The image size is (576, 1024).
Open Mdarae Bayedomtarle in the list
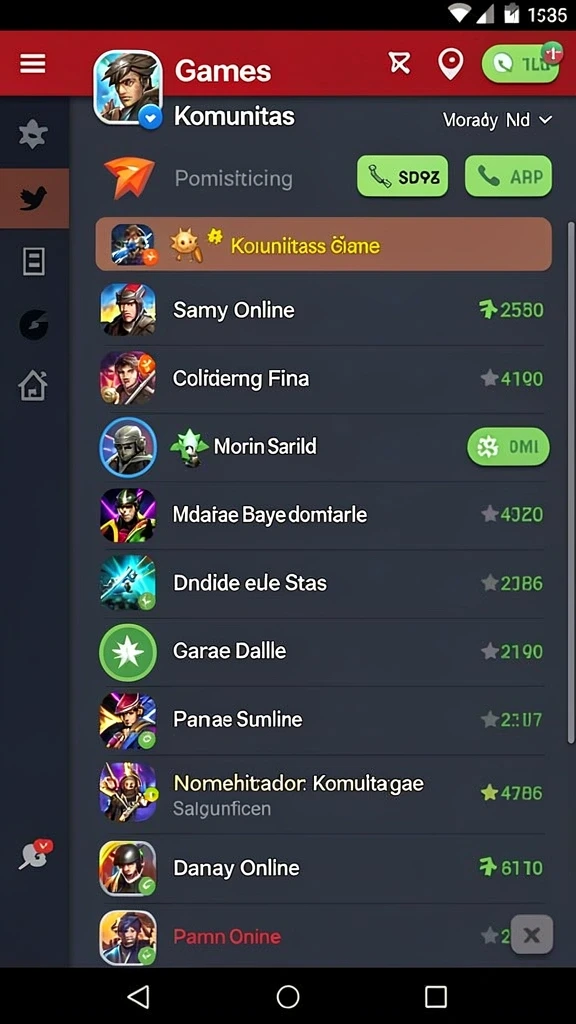[323, 515]
